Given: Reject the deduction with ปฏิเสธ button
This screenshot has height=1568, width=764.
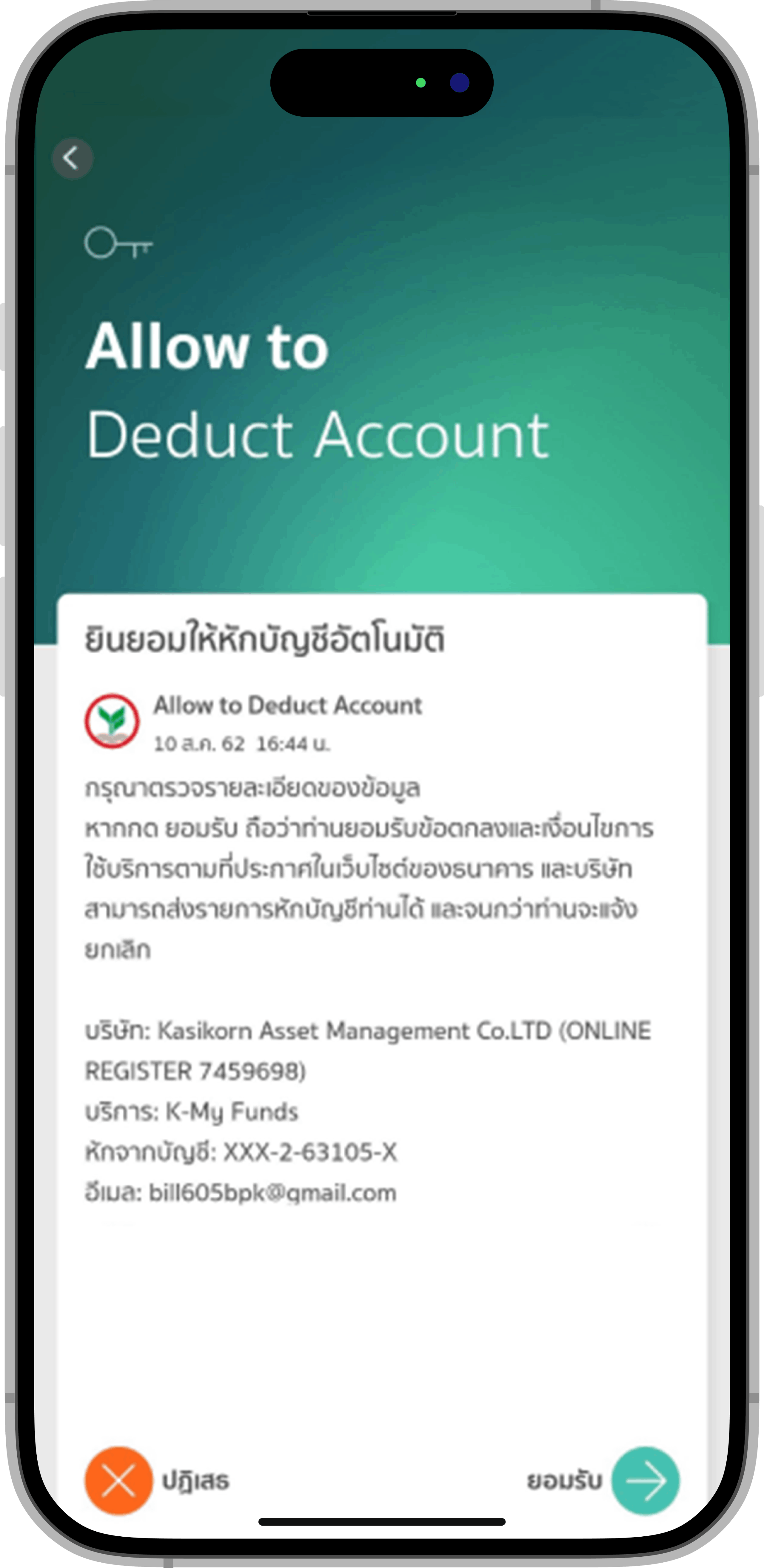Looking at the screenshot, I should click(119, 1480).
